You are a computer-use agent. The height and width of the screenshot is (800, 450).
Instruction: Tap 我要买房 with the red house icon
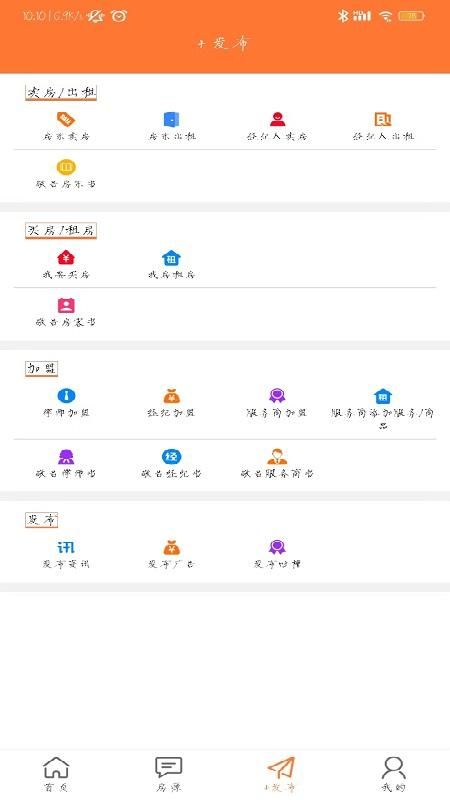click(66, 264)
